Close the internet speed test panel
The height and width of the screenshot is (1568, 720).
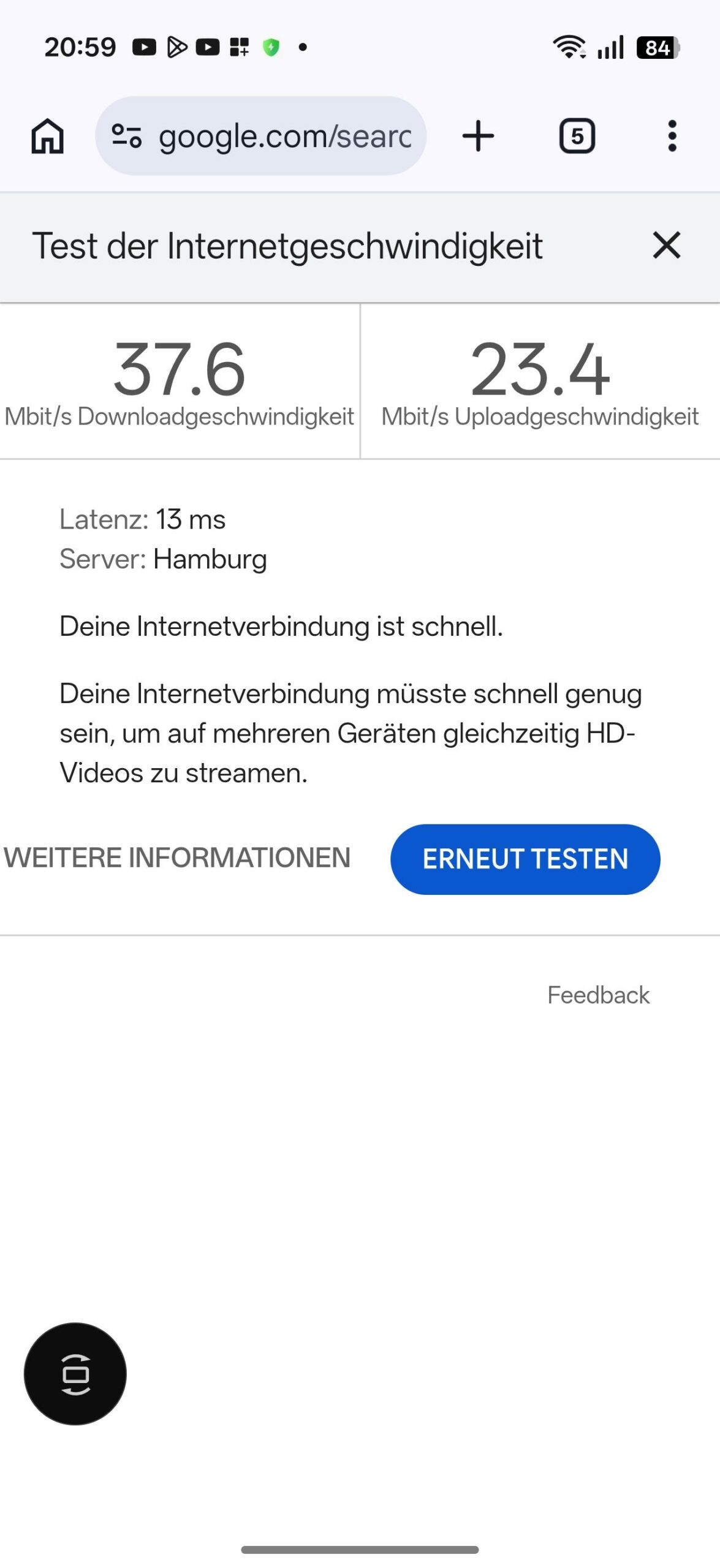pos(667,246)
